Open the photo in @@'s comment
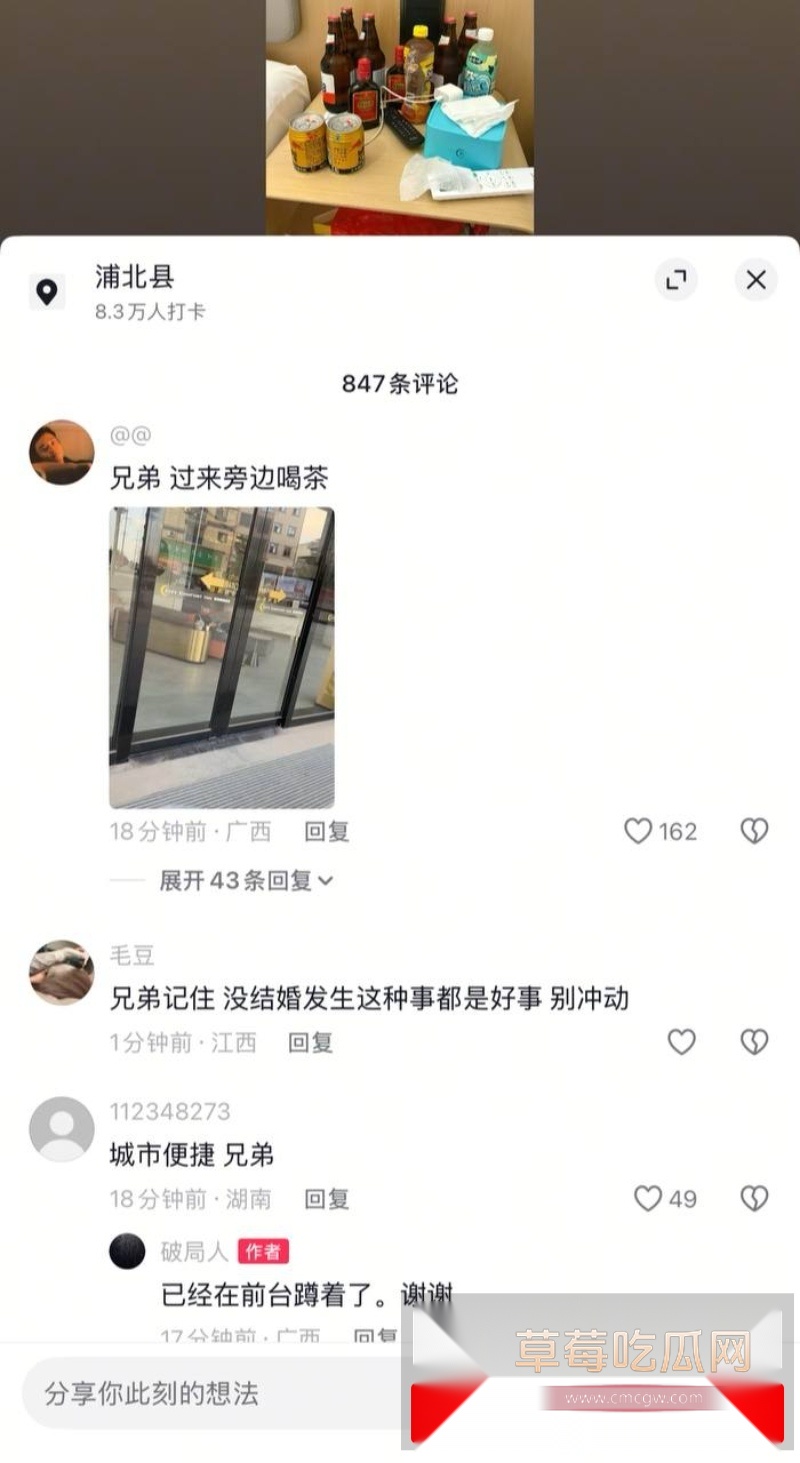800x1463 pixels. coord(222,657)
